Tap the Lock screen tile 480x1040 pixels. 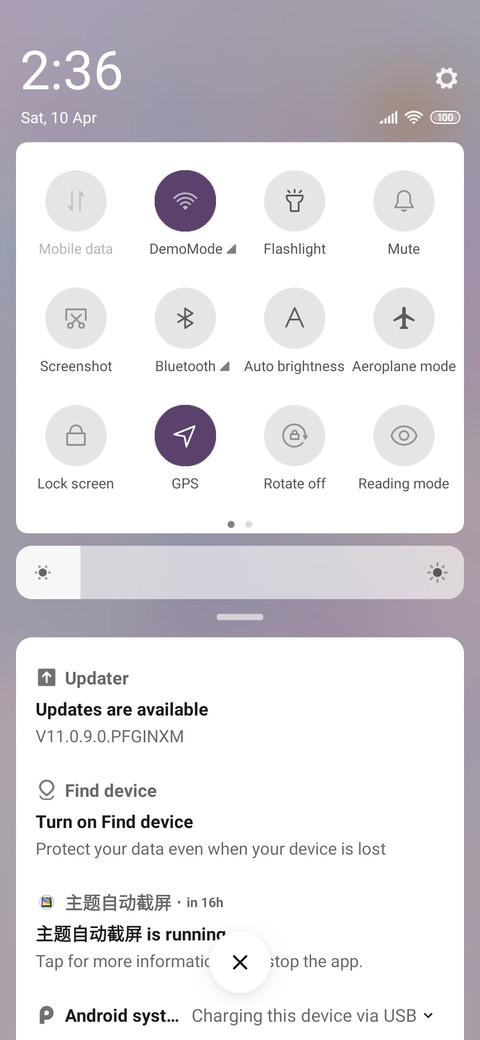(x=76, y=436)
